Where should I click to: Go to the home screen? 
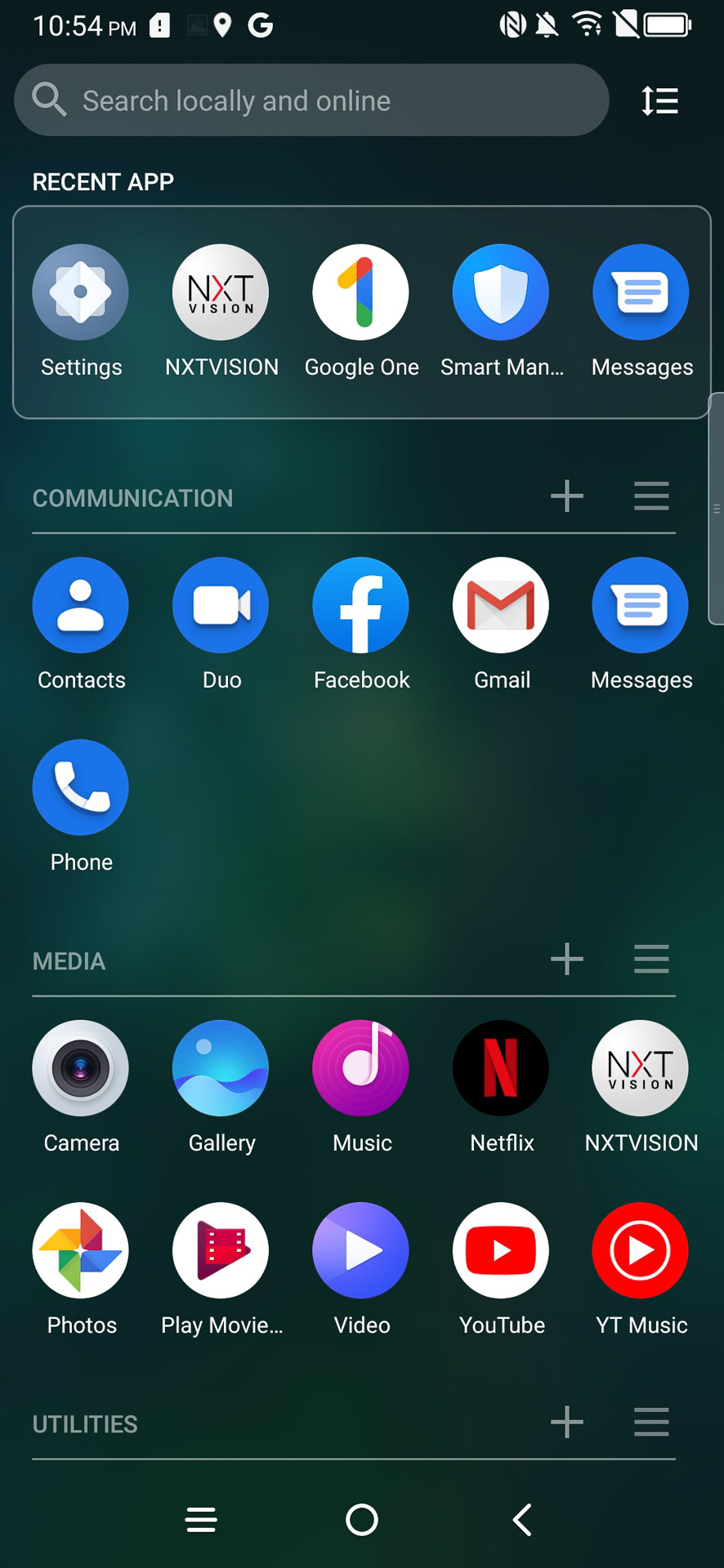tap(362, 1520)
